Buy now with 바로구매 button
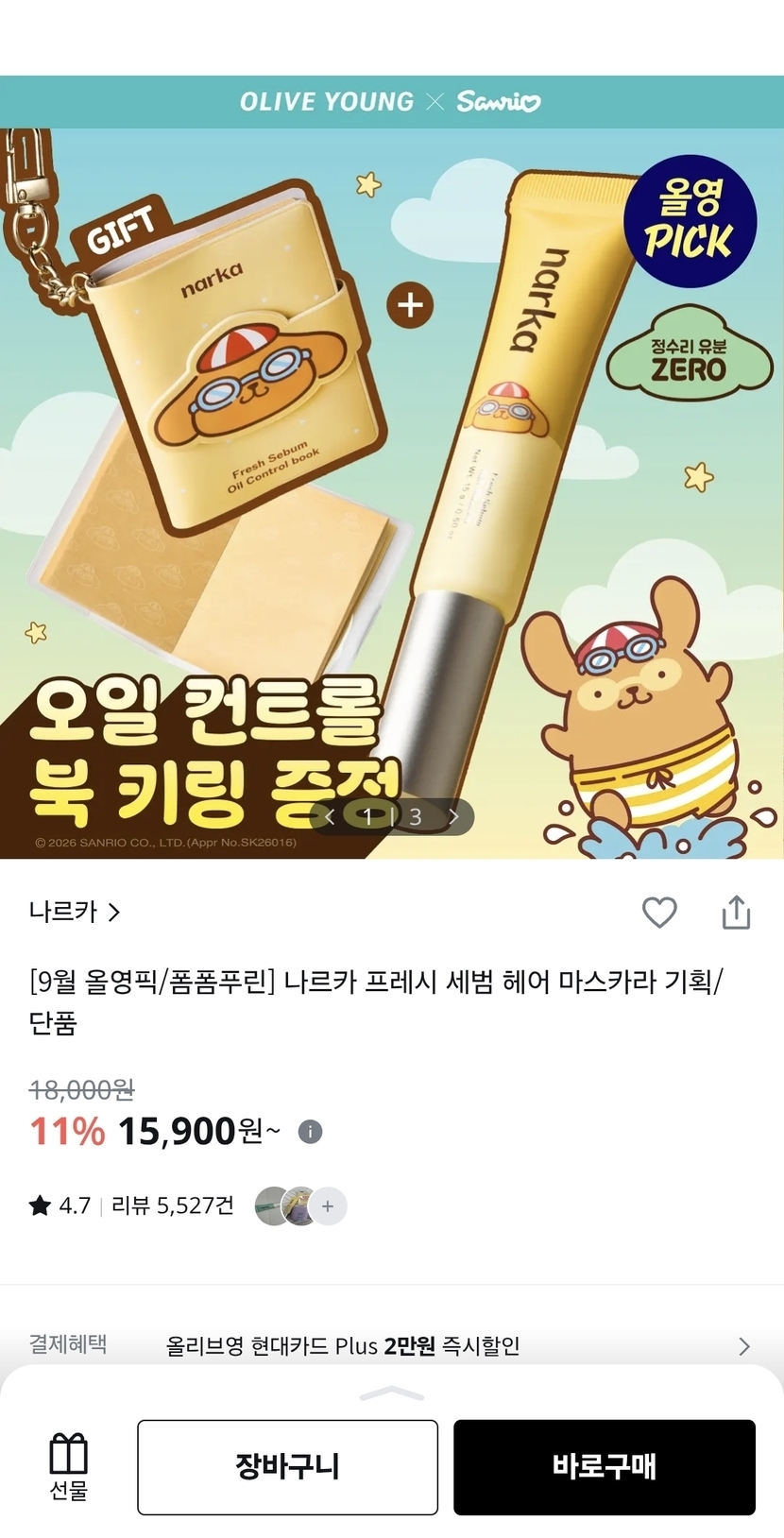Screen dimensions: 784x1538 (x=605, y=1467)
